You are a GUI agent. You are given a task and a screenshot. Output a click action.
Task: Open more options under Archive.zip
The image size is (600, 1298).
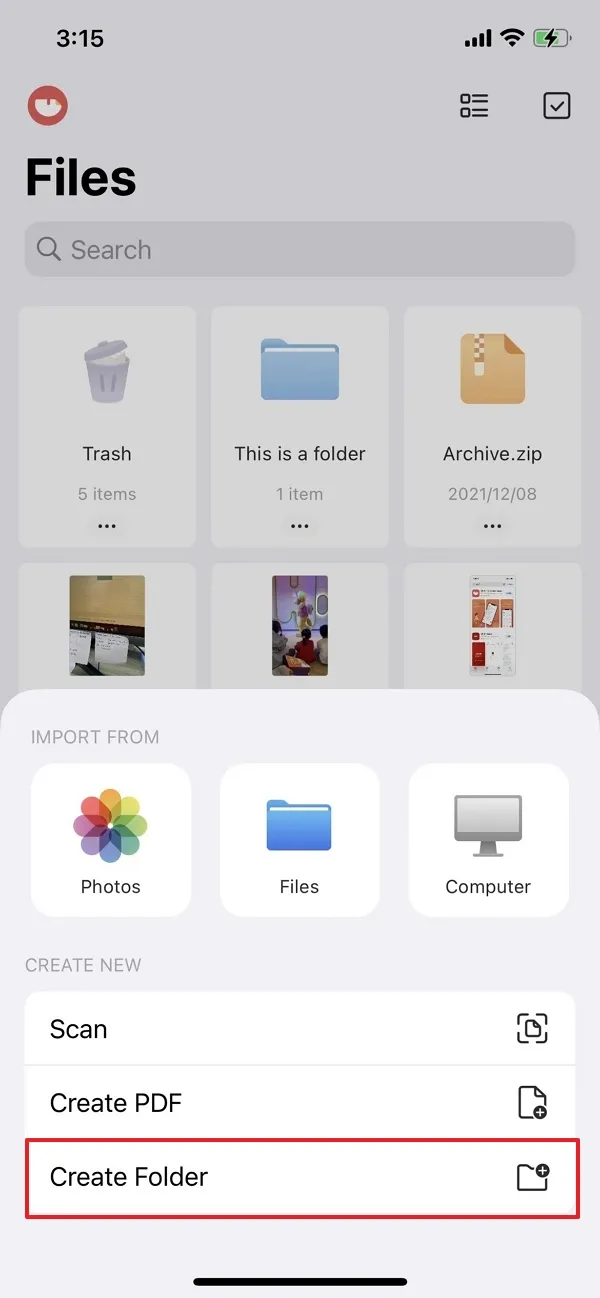tap(492, 526)
